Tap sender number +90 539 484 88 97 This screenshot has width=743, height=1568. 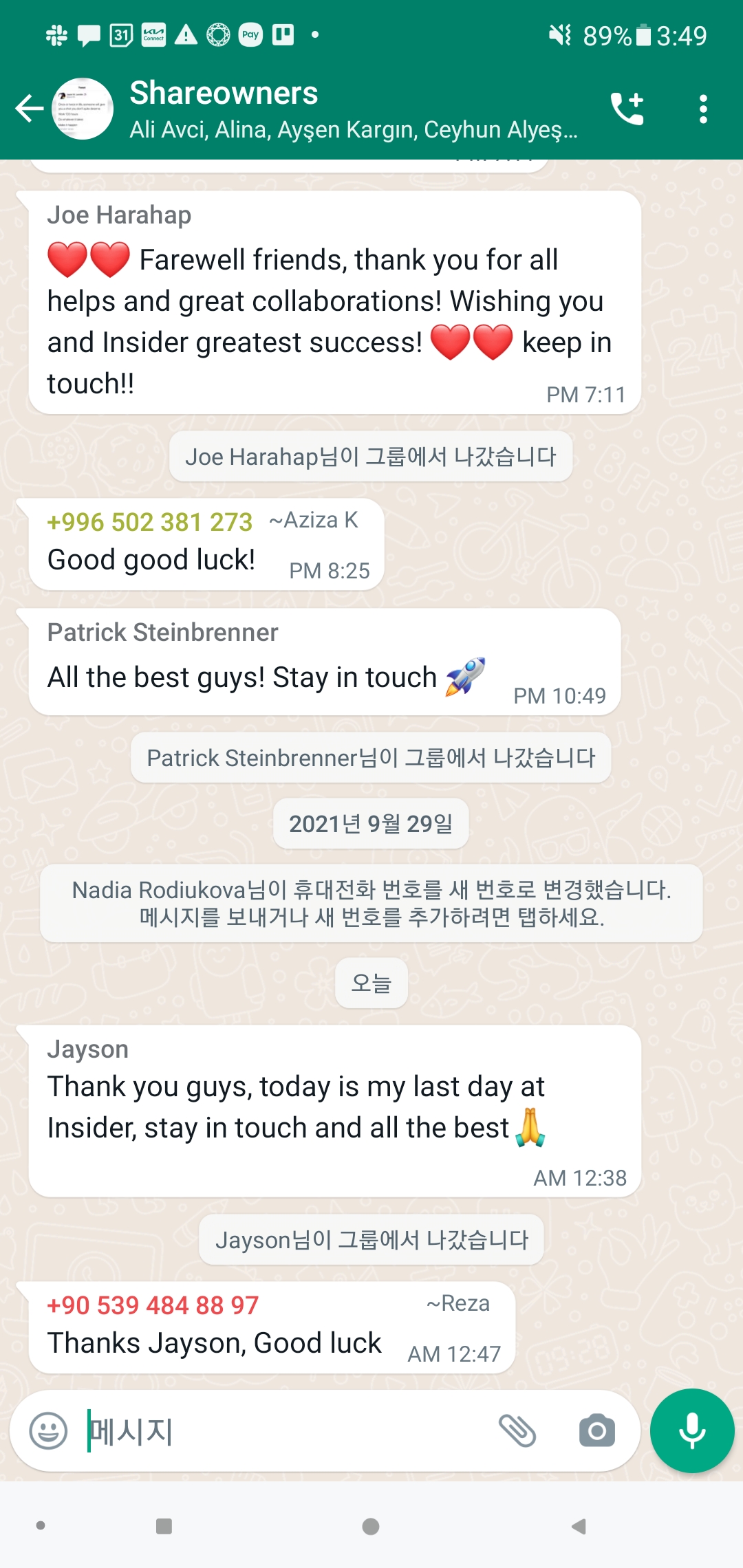(153, 1305)
